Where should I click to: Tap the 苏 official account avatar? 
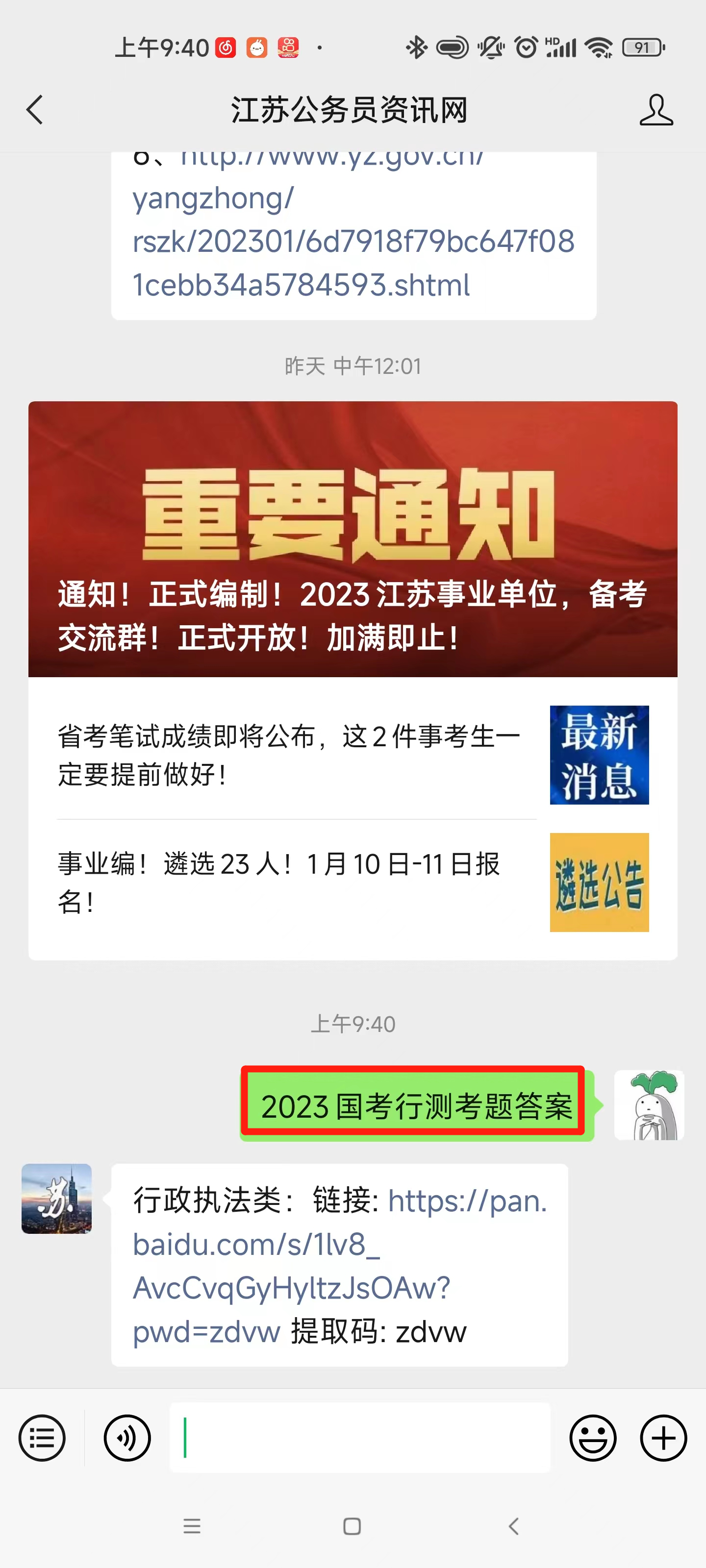57,1199
